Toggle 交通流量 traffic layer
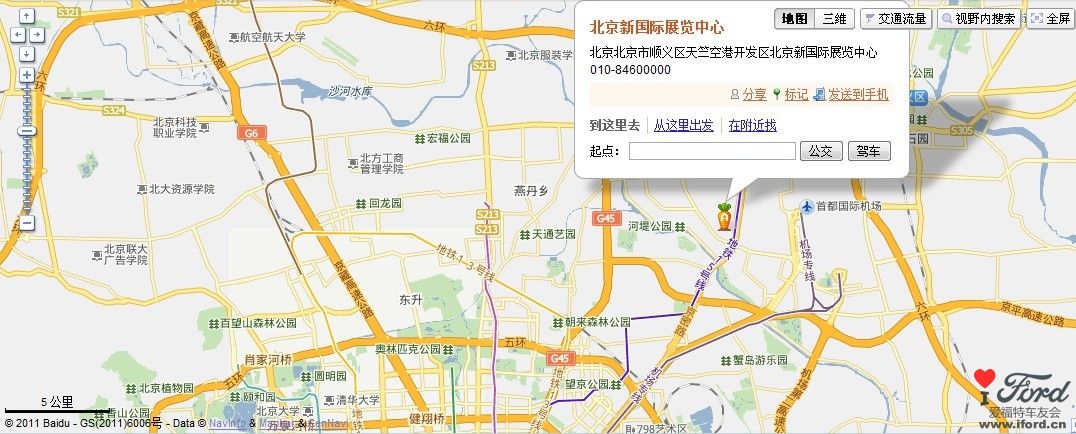This screenshot has height=434, width=1076. tap(896, 18)
